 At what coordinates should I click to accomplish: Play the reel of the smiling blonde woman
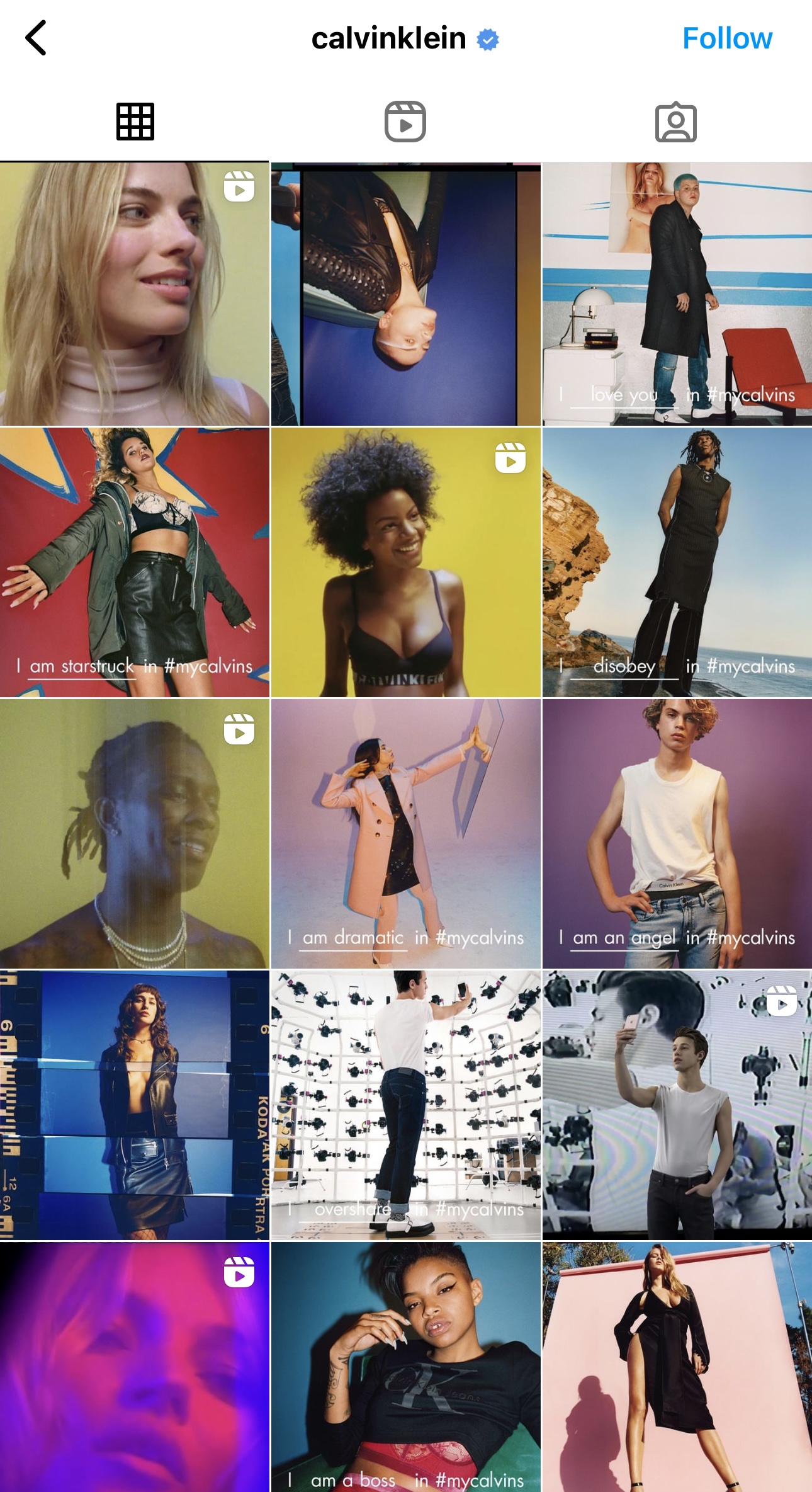click(135, 294)
